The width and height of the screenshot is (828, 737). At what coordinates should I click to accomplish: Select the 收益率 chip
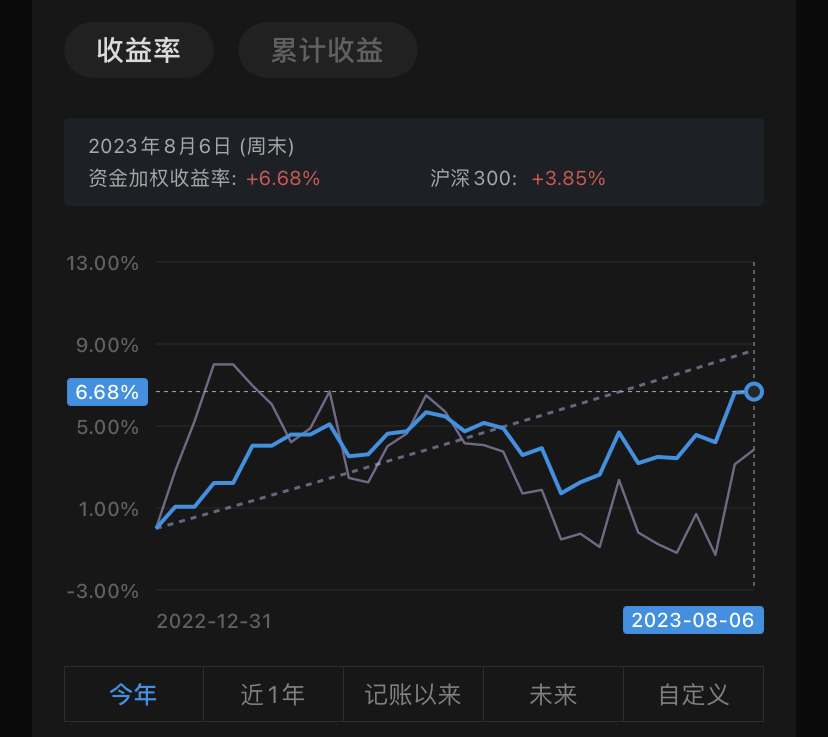[x=138, y=50]
